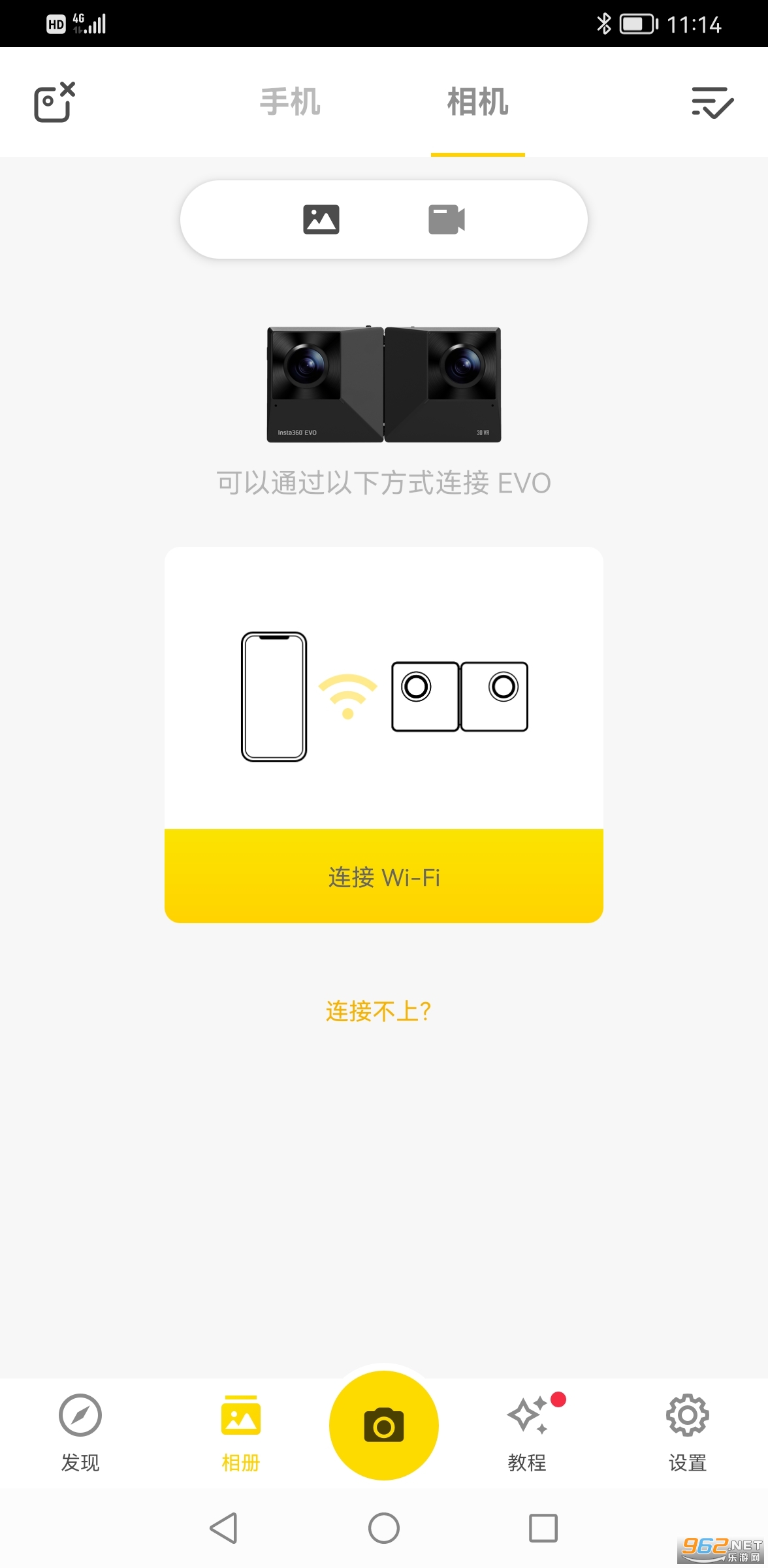Screen dimensions: 768x1568
Task: Open the 连接不上? help link
Action: click(x=379, y=1011)
